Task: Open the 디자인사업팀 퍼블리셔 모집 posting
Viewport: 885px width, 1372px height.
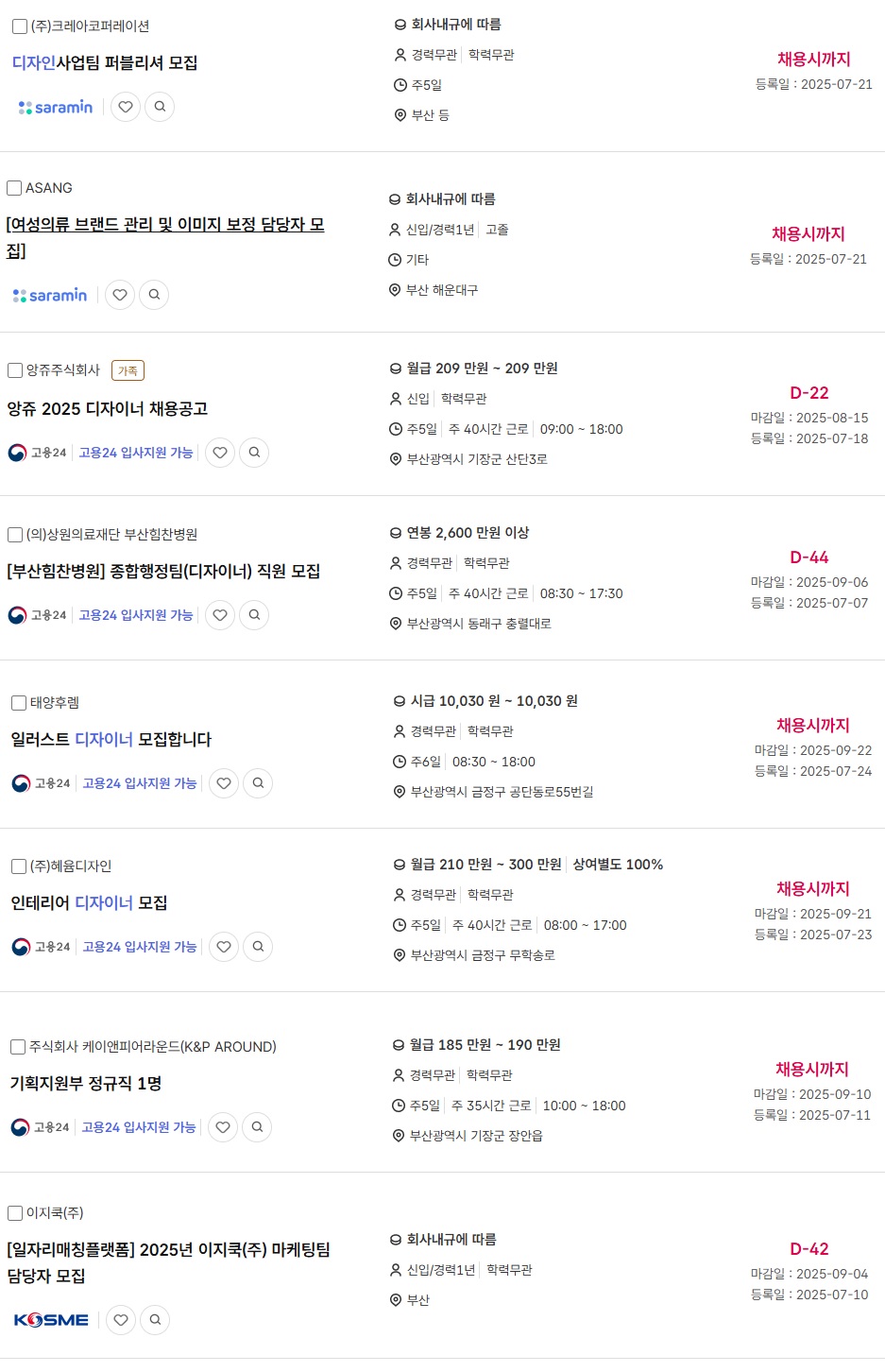Action: [x=105, y=63]
